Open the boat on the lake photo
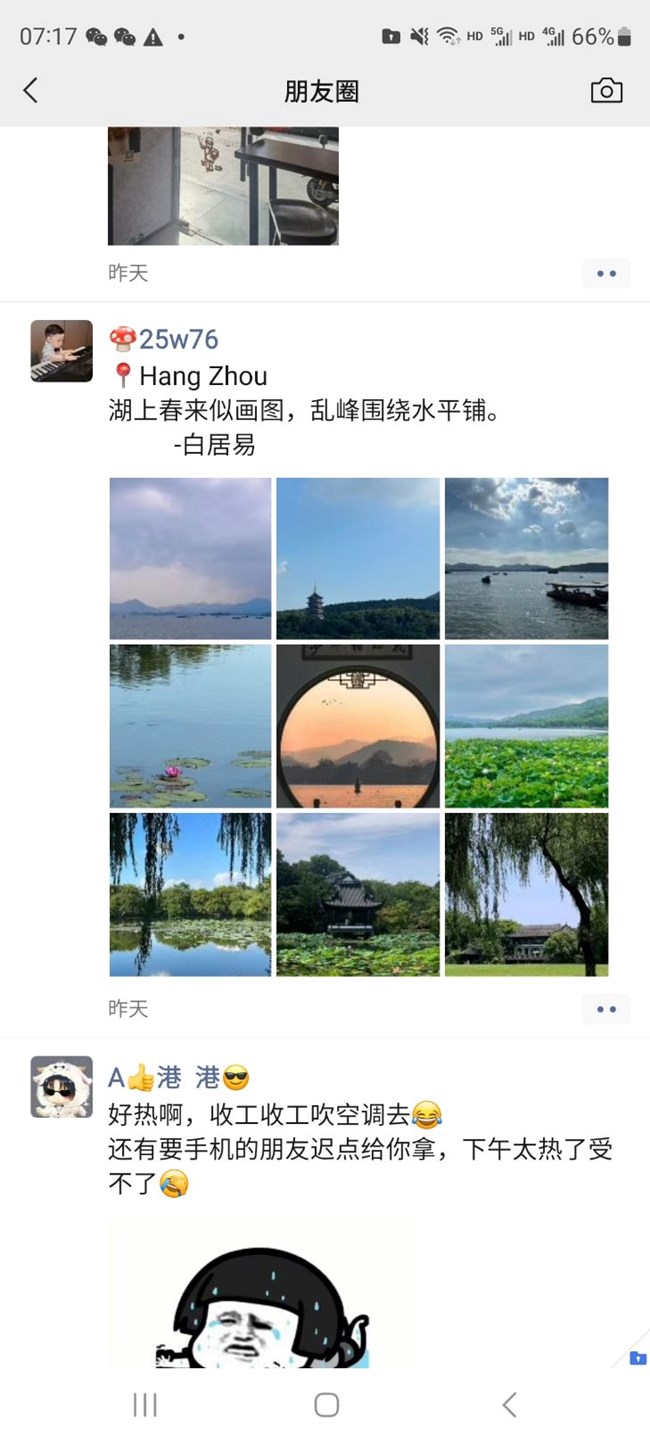 [x=526, y=558]
